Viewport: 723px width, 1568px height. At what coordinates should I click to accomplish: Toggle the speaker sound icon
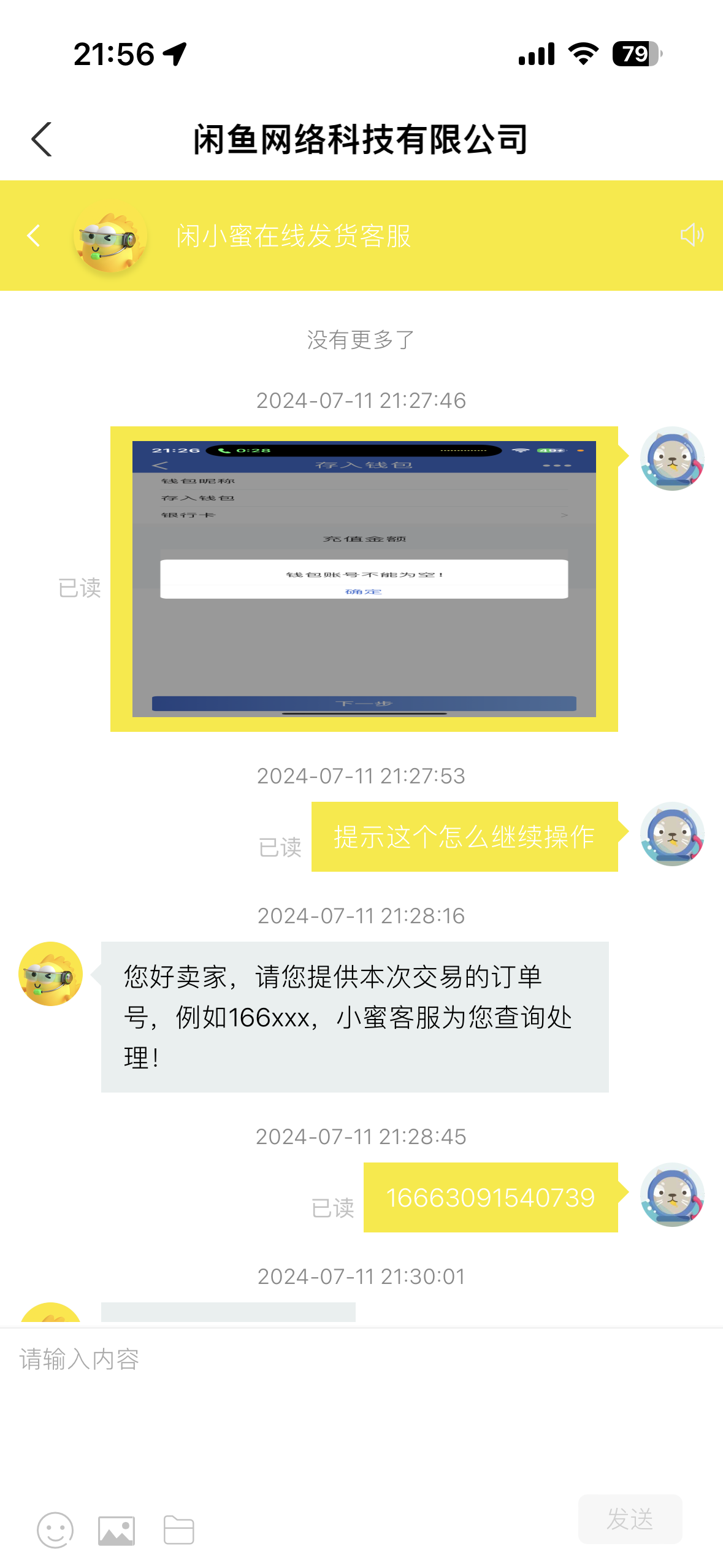pos(692,235)
